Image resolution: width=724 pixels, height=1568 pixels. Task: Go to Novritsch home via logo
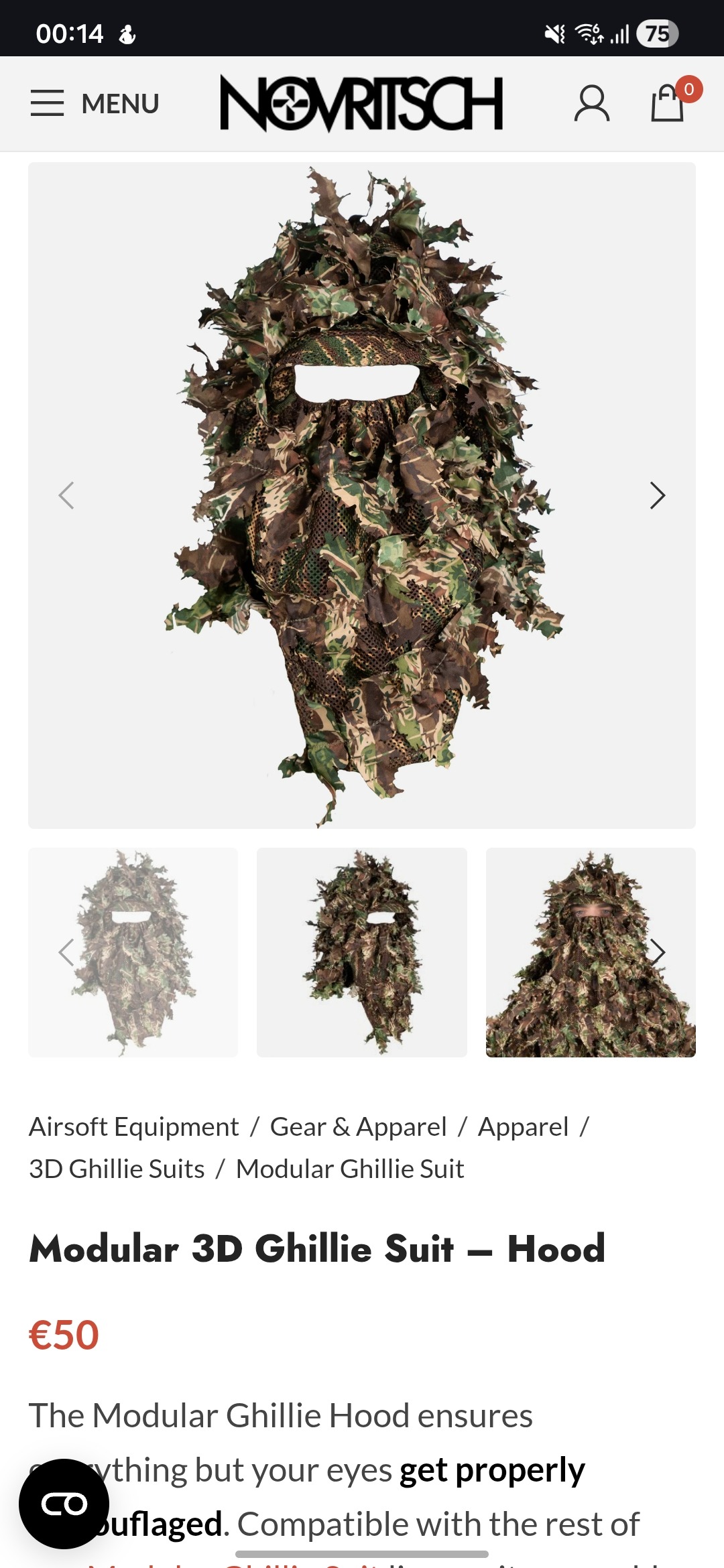tap(361, 103)
